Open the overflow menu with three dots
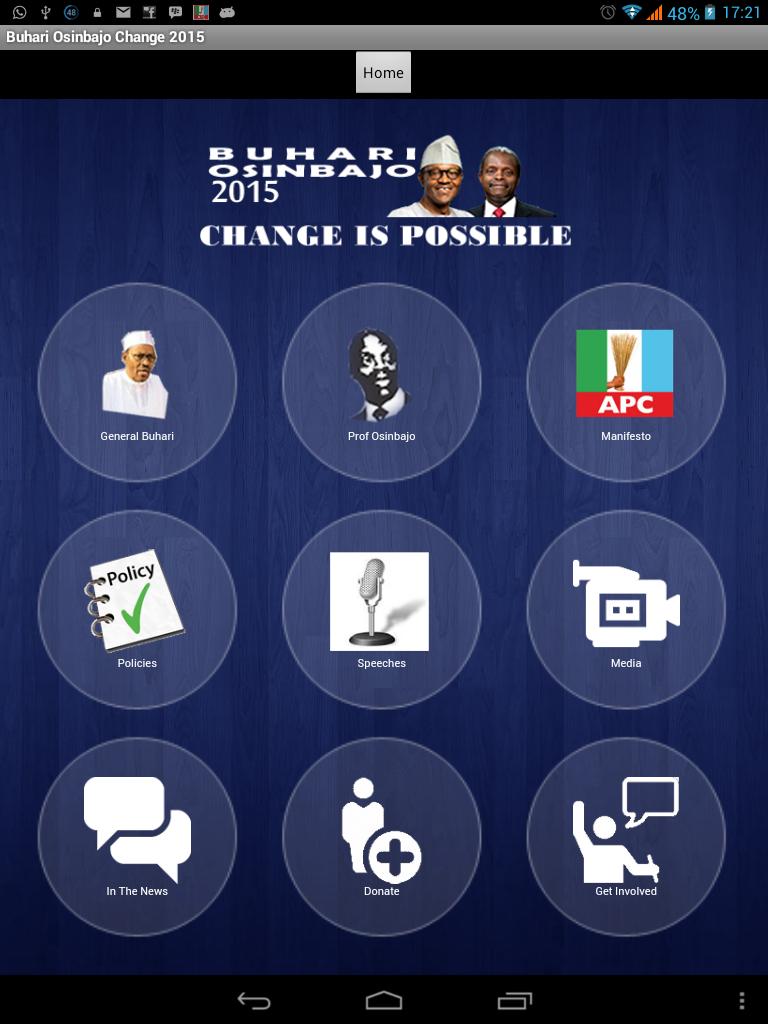 tap(741, 1000)
